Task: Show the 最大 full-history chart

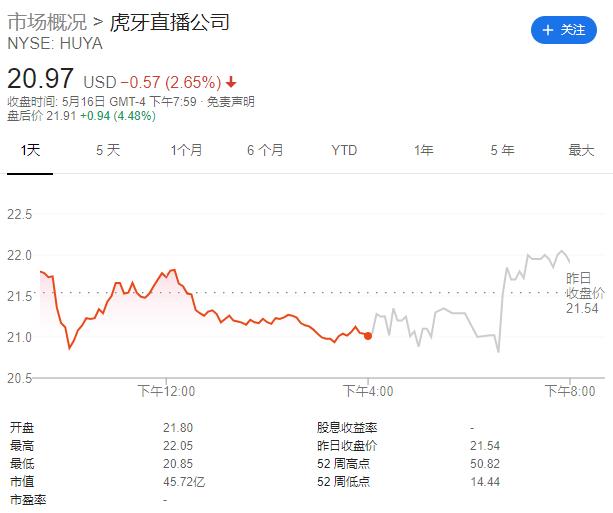Action: (x=581, y=150)
